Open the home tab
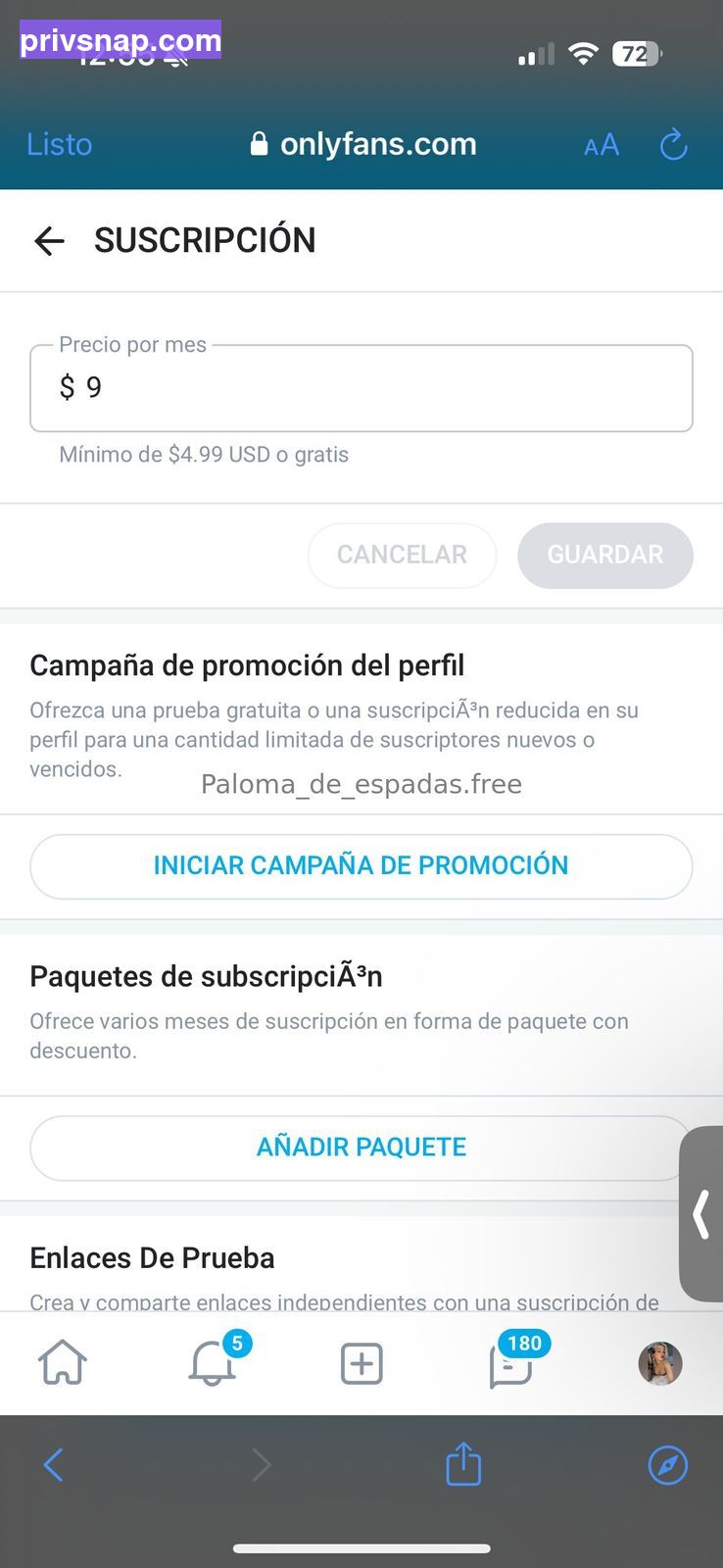 pyautogui.click(x=63, y=1363)
